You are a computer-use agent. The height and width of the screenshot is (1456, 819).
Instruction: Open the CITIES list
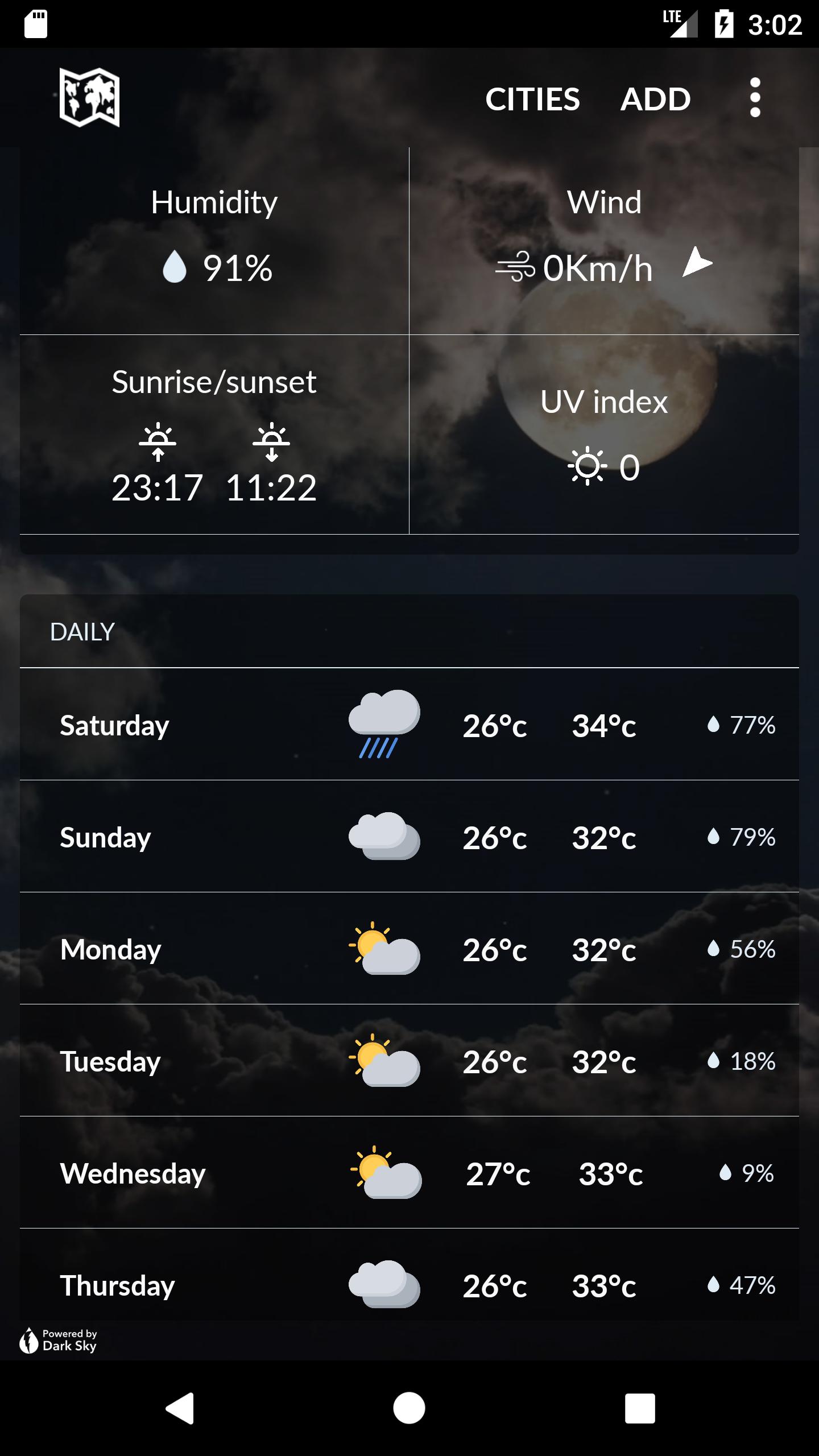point(532,99)
